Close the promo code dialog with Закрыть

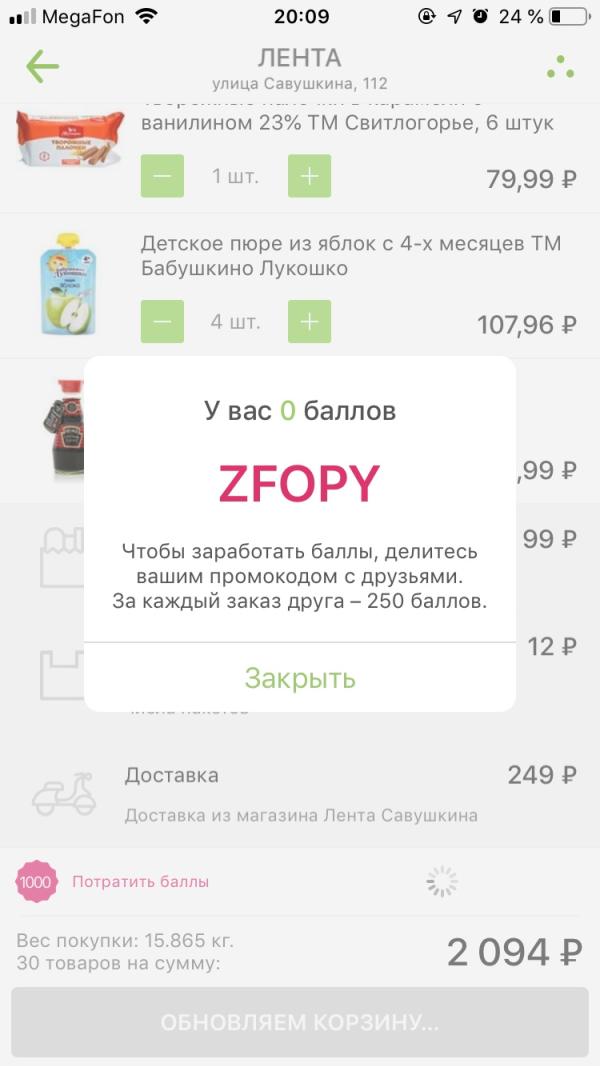300,678
